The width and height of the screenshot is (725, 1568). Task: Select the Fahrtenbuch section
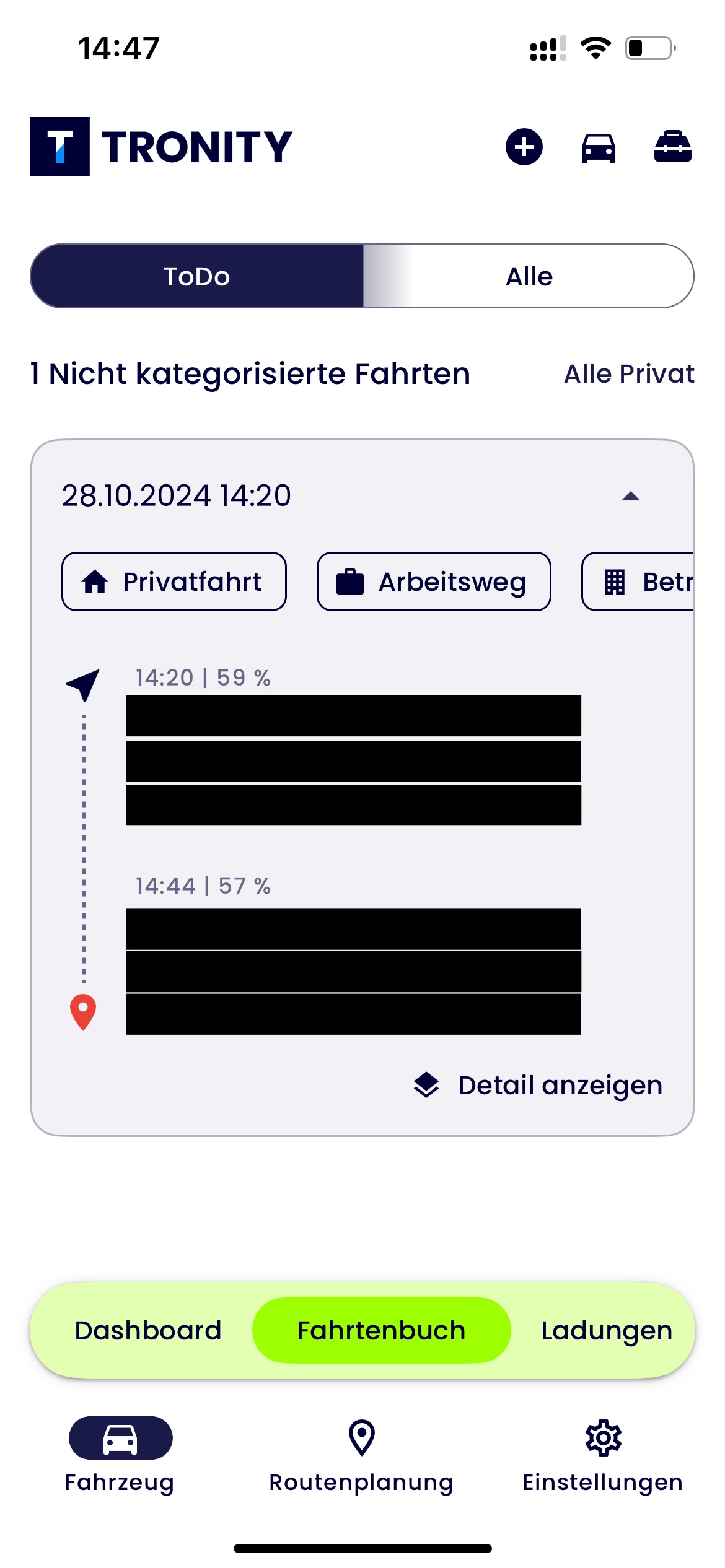pyautogui.click(x=381, y=1330)
